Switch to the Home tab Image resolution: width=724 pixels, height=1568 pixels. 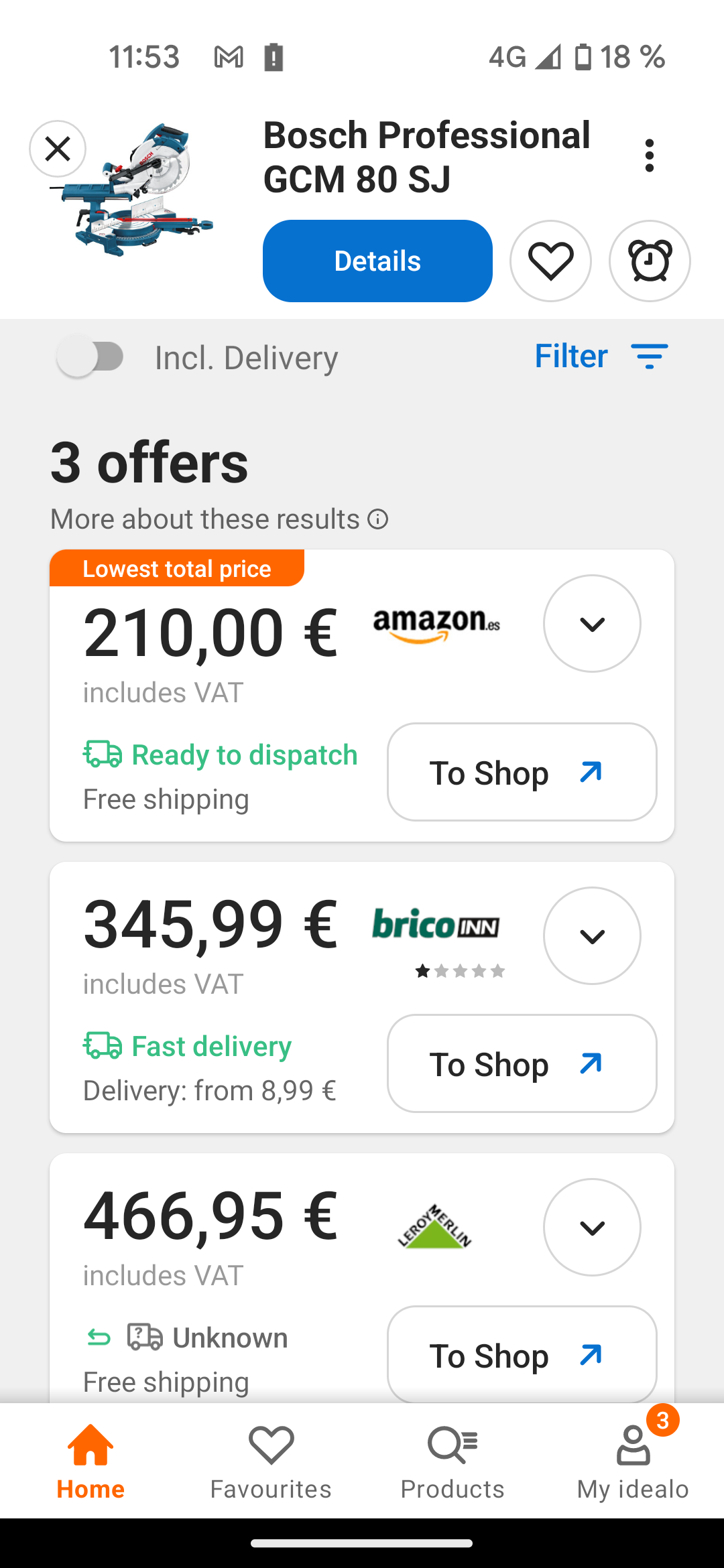point(90,1461)
